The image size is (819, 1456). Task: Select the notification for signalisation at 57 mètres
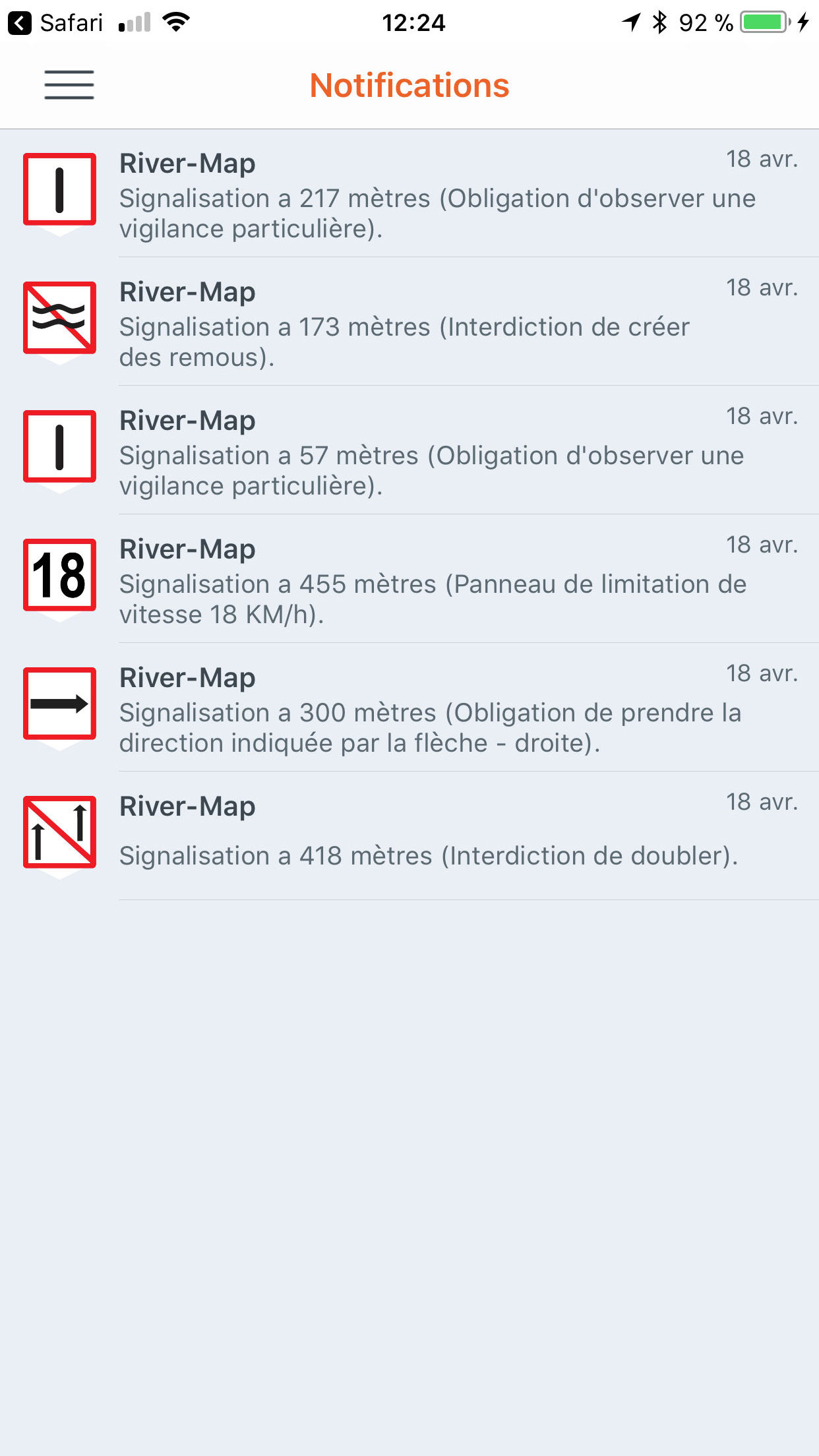click(x=409, y=450)
